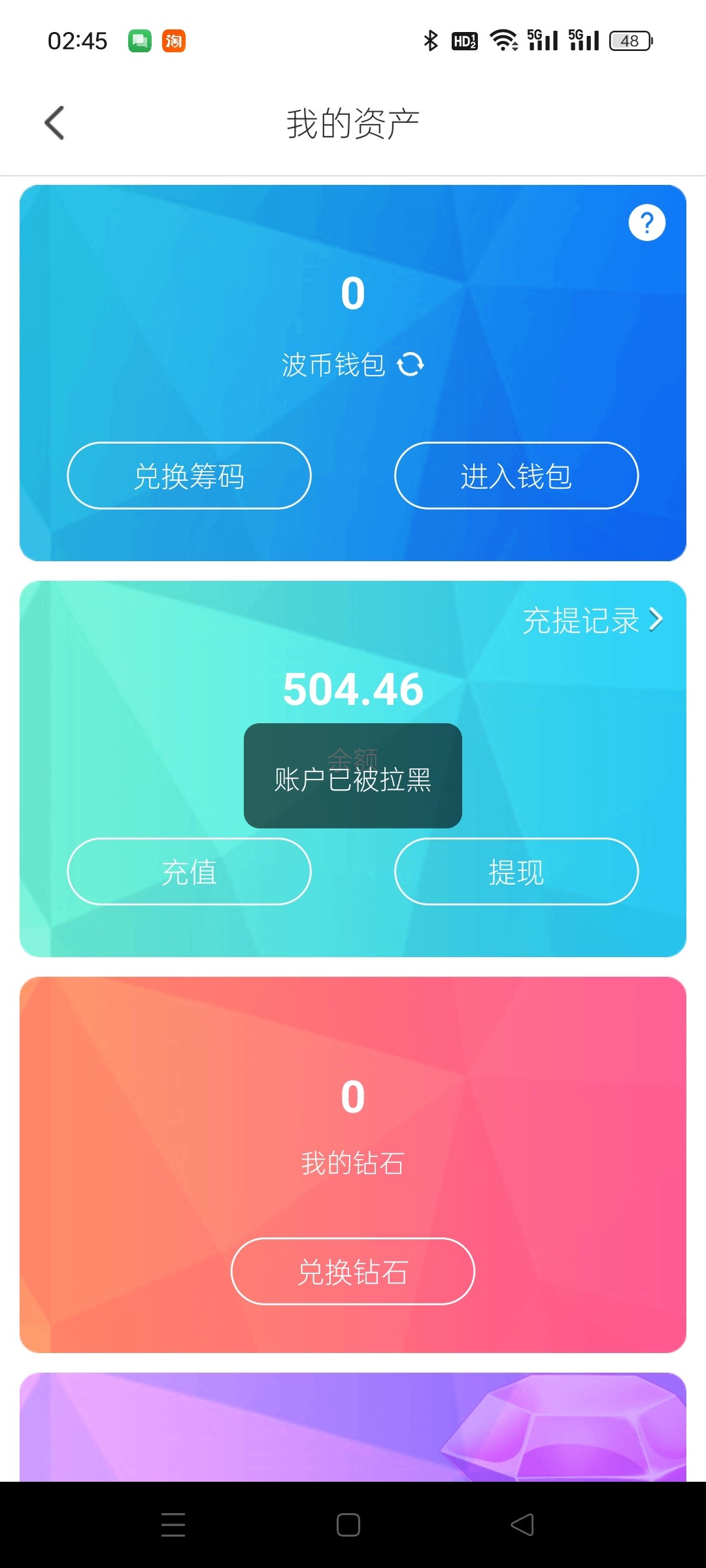Tap 充值 to recharge the balance
The image size is (706, 1568).
click(x=189, y=872)
